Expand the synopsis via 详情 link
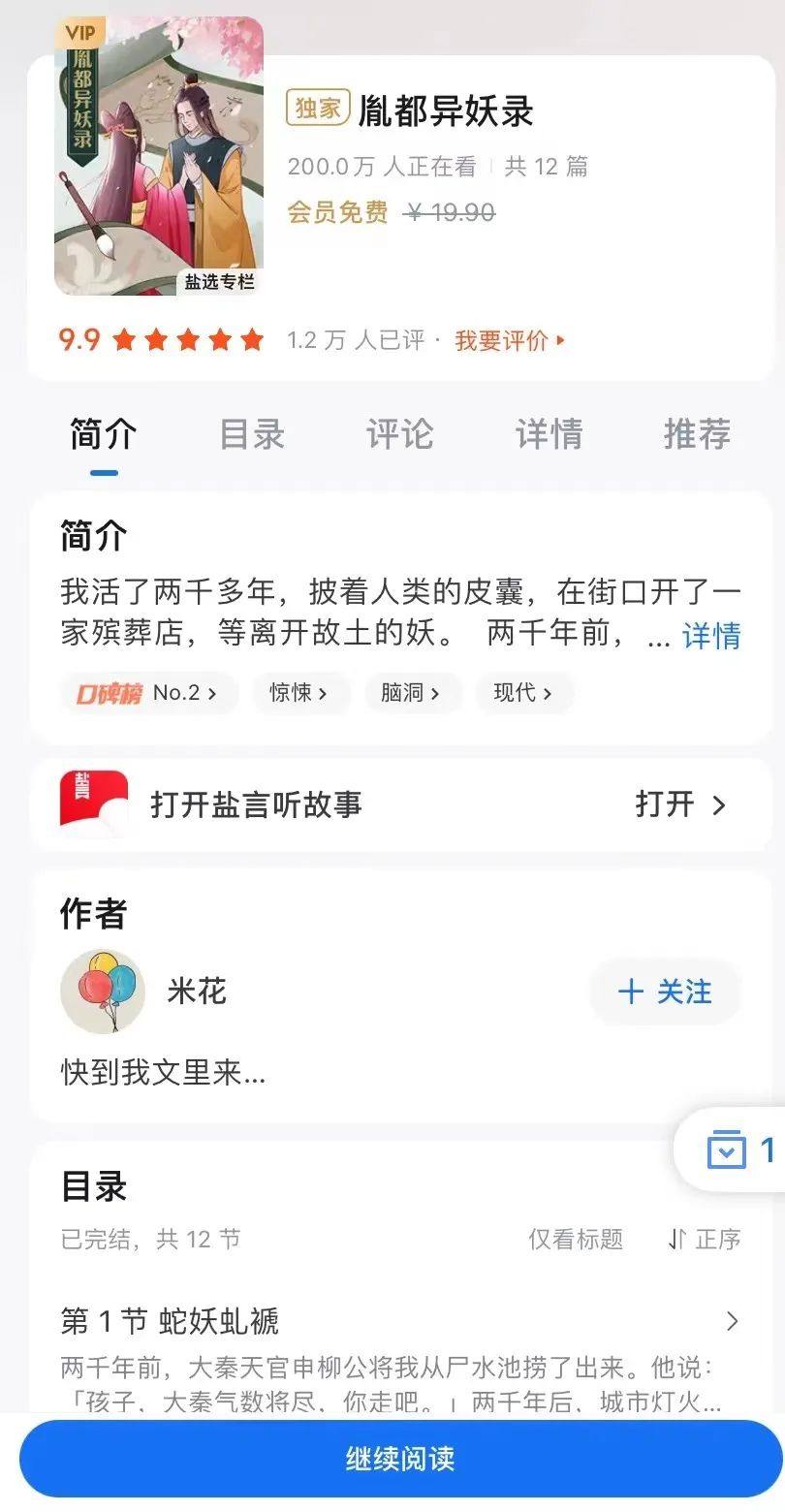 tap(711, 636)
